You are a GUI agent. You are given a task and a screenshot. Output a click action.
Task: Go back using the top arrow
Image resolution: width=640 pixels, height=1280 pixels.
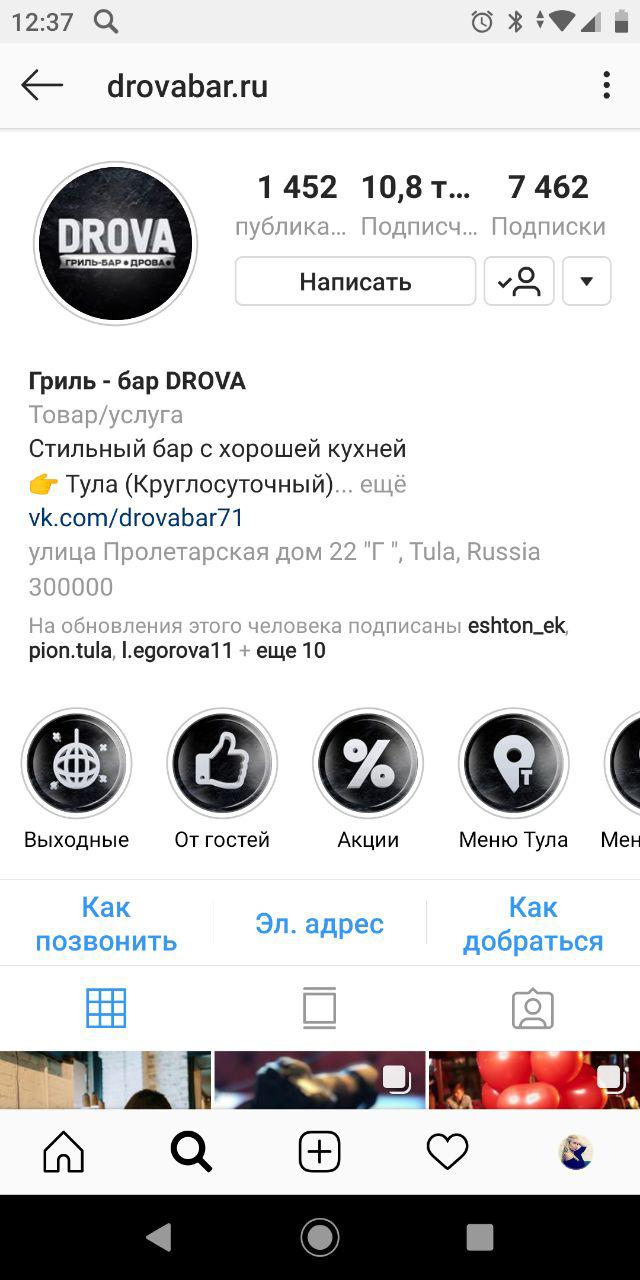42,86
